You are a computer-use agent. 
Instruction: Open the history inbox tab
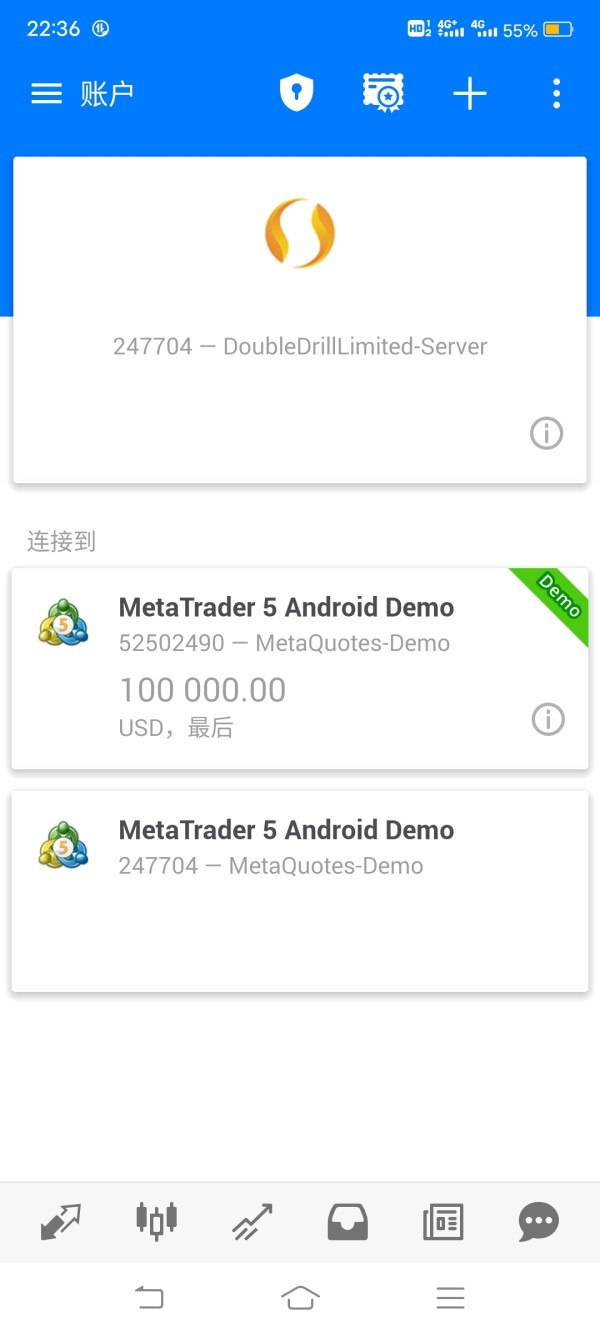coord(347,1221)
